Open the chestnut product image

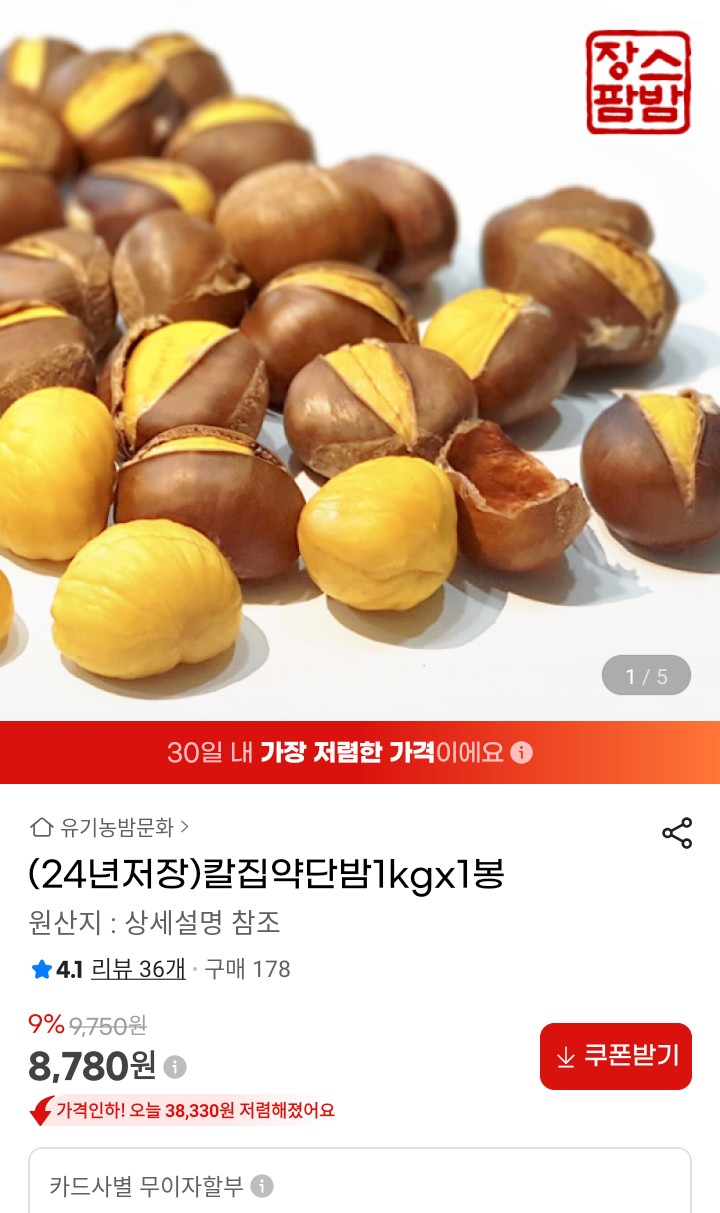[360, 360]
